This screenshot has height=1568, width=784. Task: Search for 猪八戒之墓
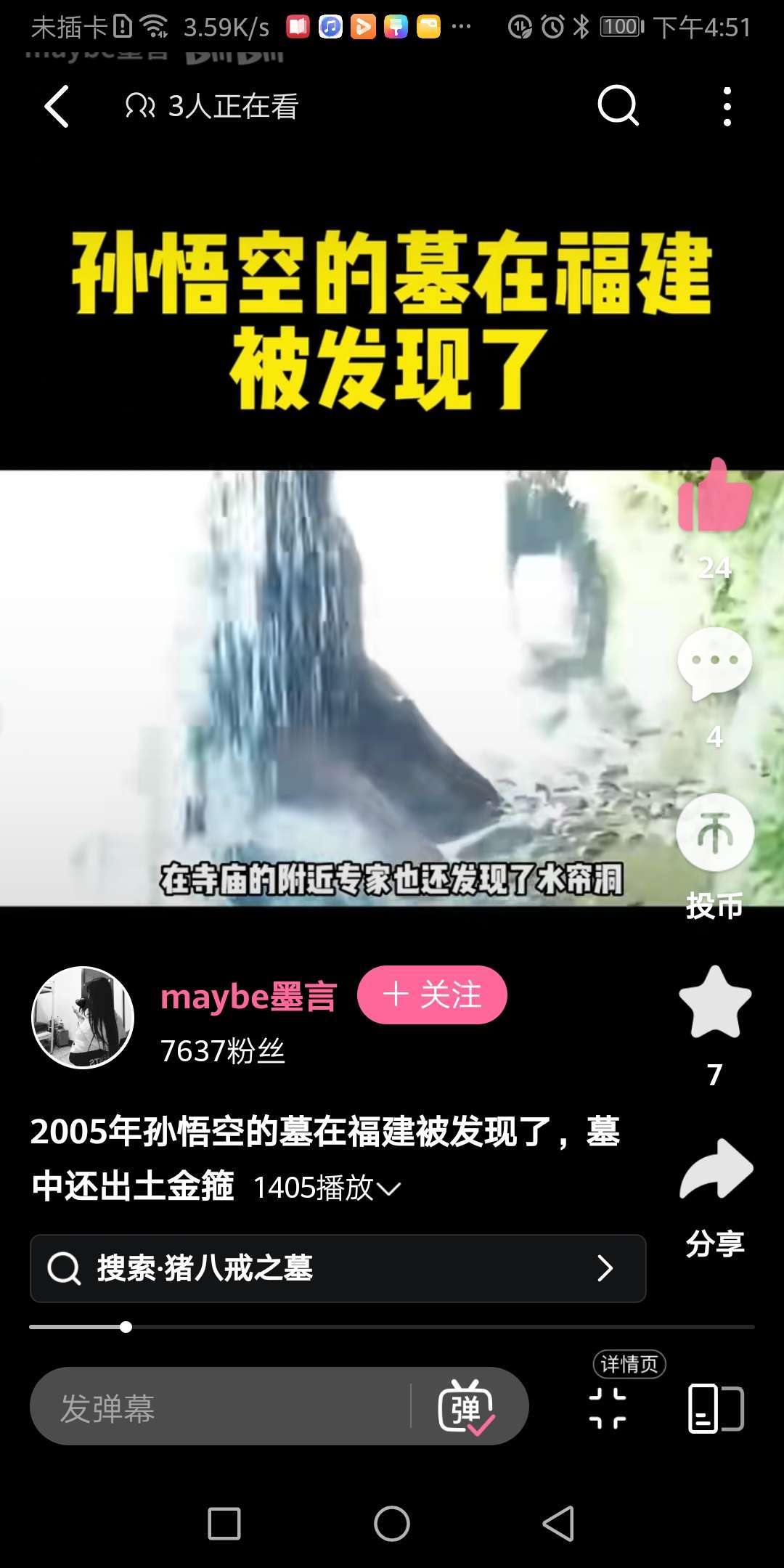[338, 1268]
